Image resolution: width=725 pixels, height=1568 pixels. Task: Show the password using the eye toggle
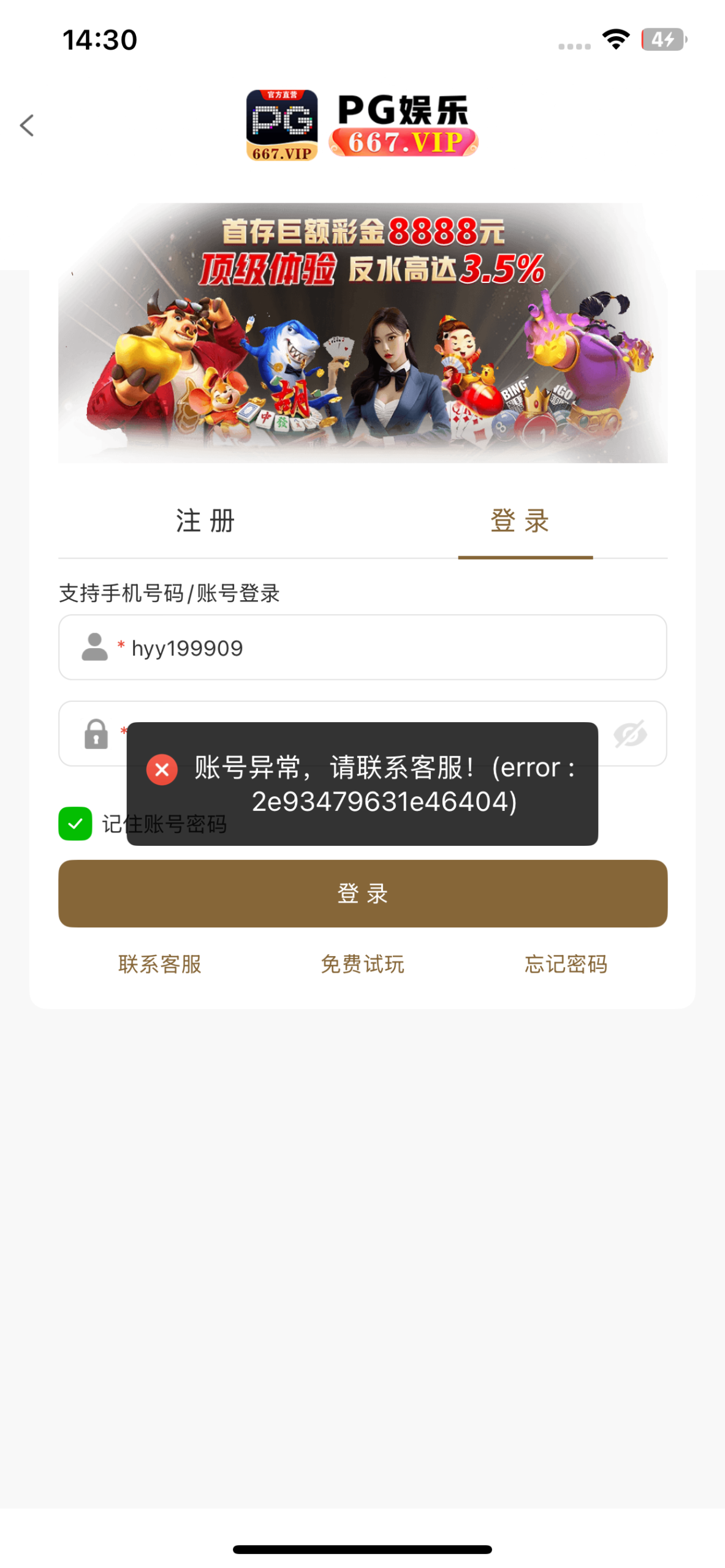(632, 734)
